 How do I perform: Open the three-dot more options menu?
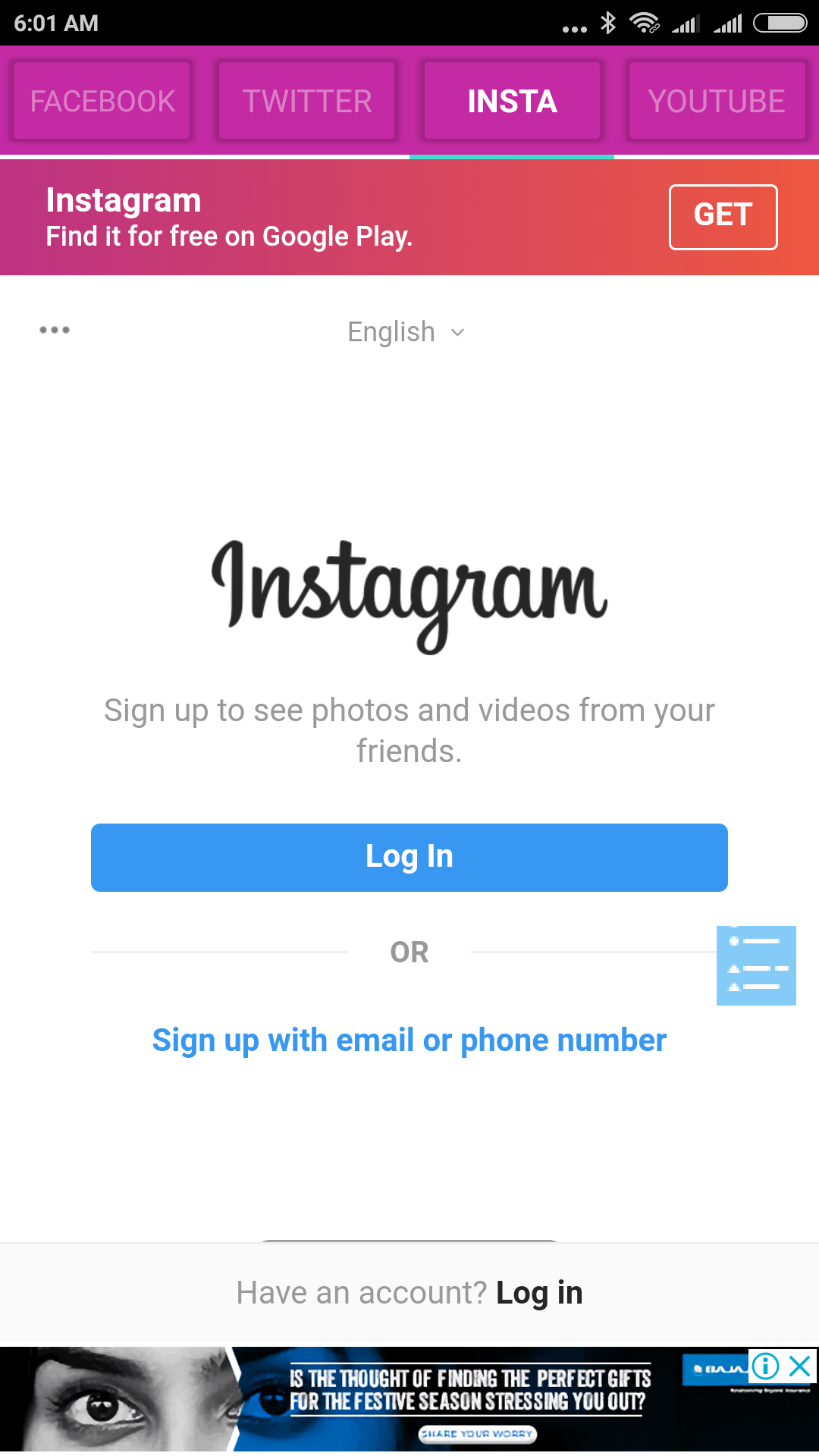55,330
